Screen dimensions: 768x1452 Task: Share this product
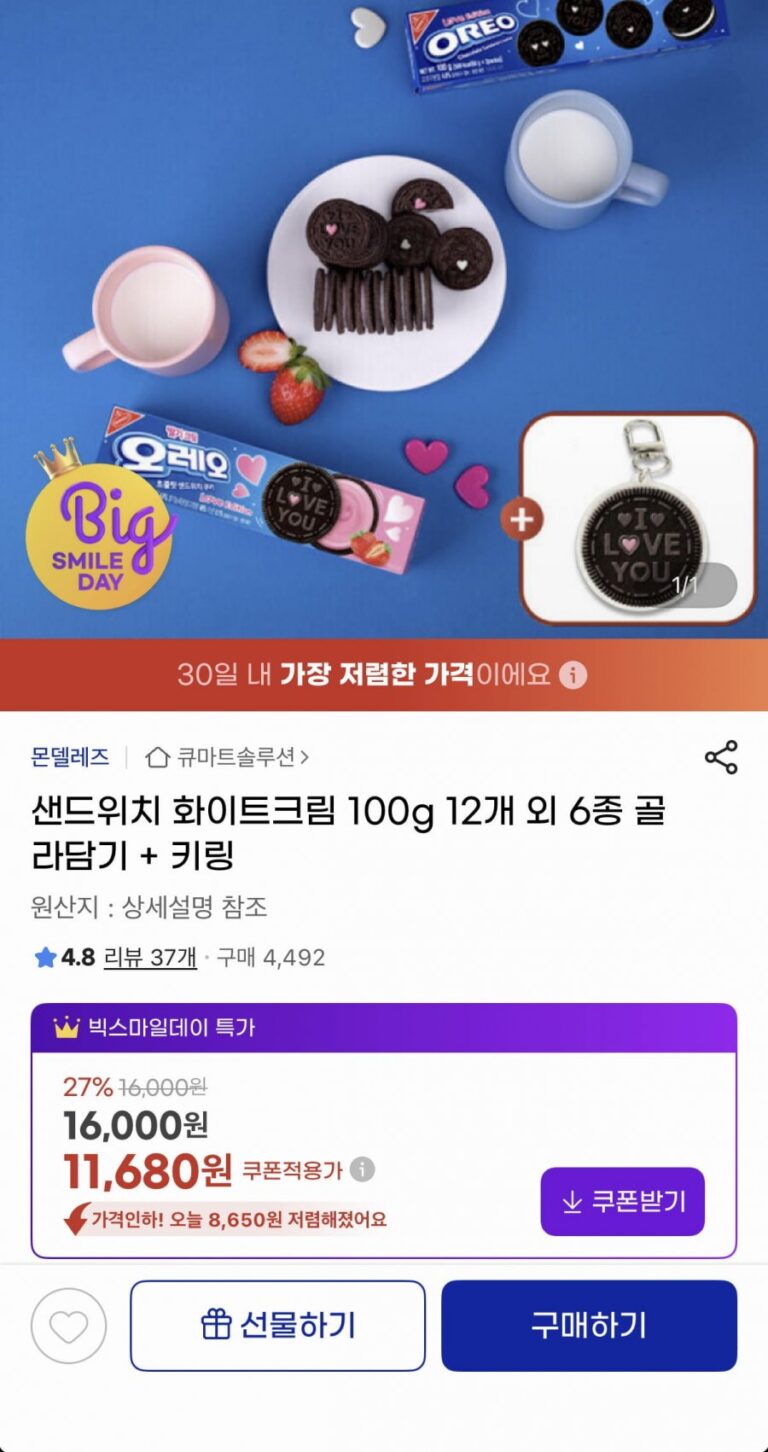click(x=721, y=757)
